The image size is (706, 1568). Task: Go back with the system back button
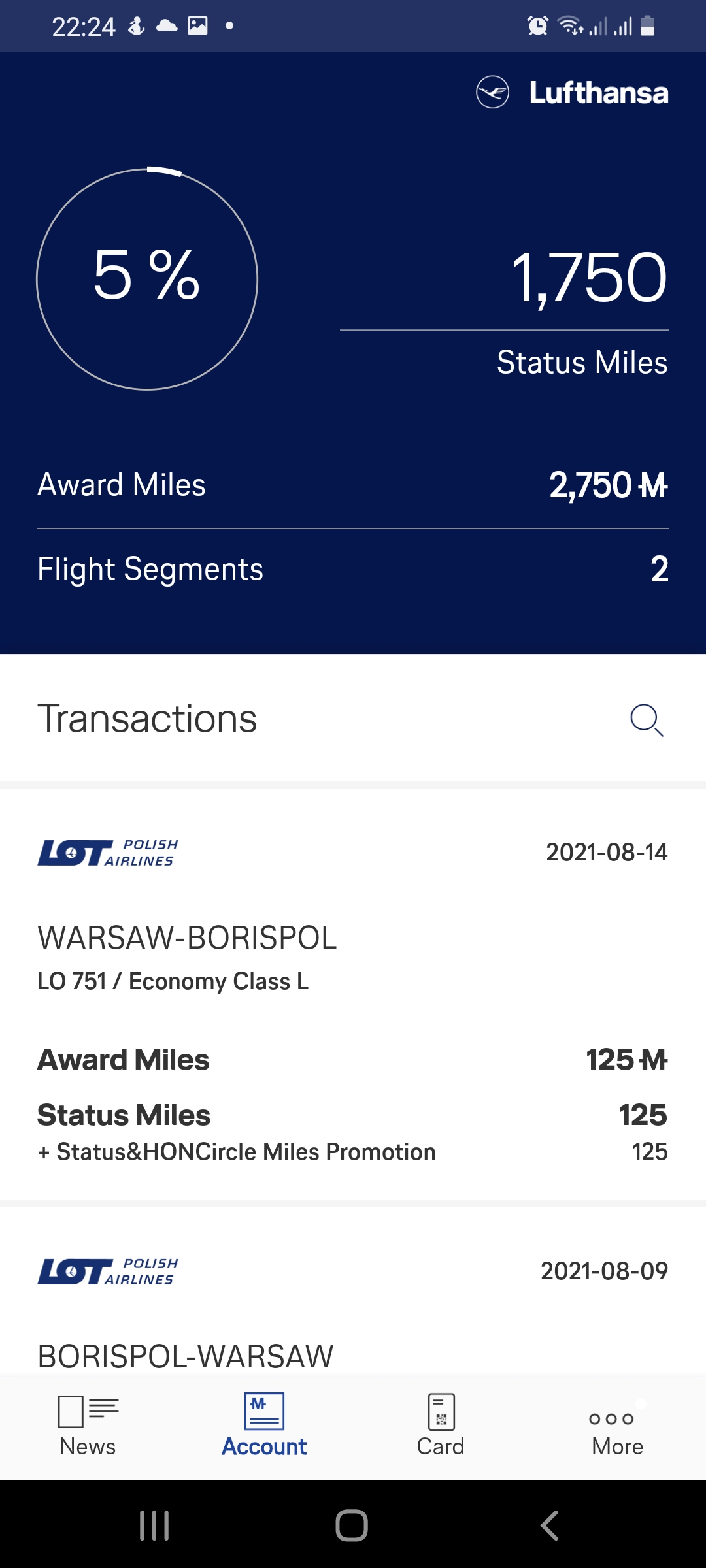549,1526
